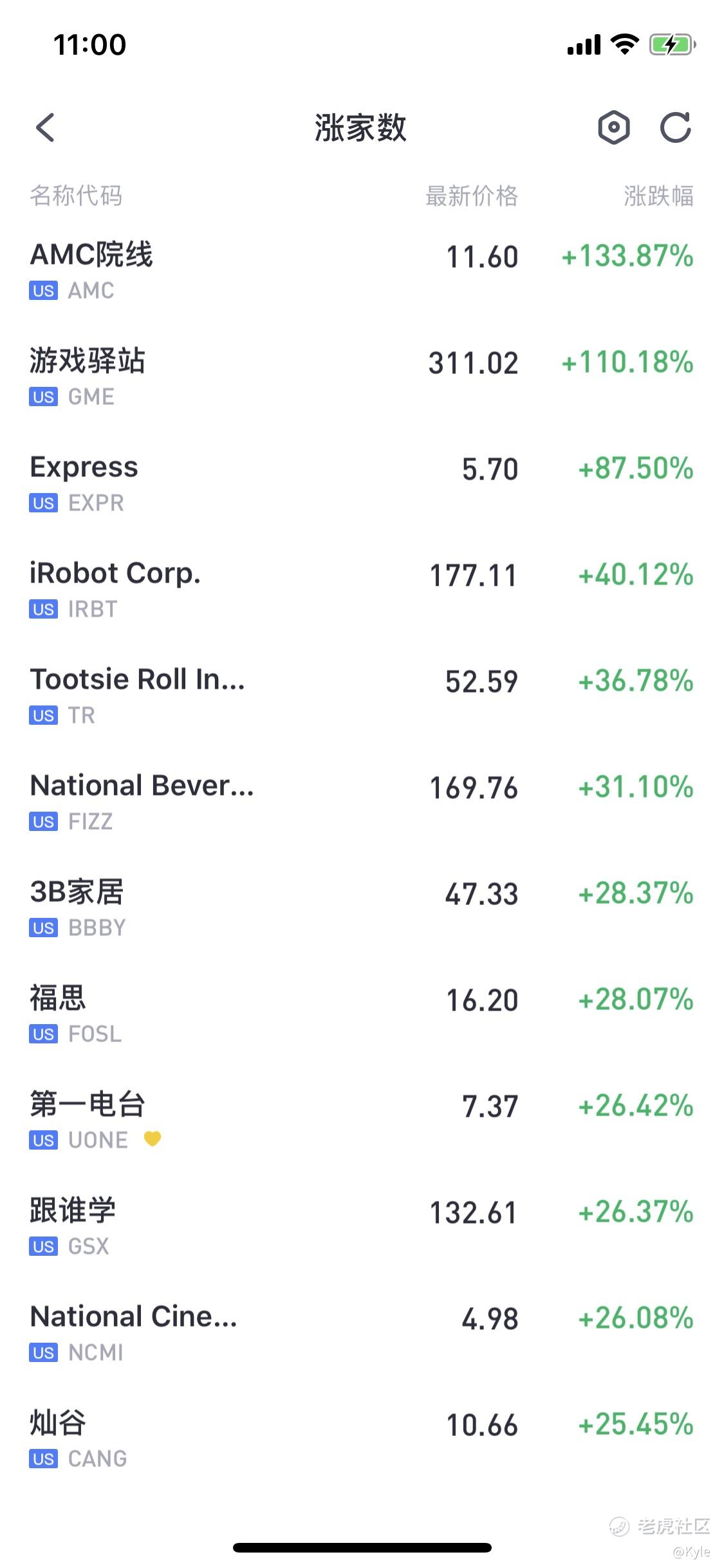Viewport: 724px width, 1568px height.
Task: View Express EXPR stock
Action: pos(362,483)
